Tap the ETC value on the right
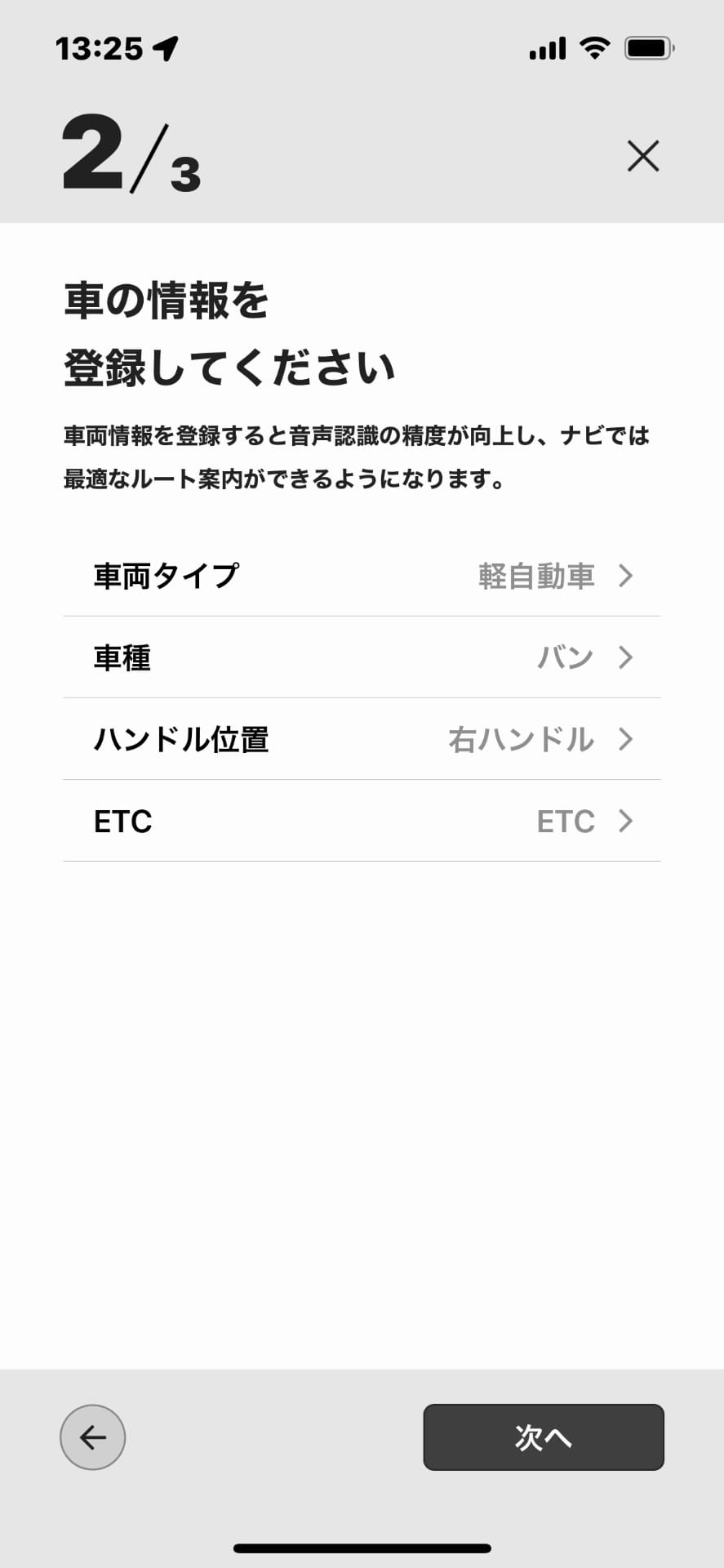The image size is (724, 1568). click(563, 821)
